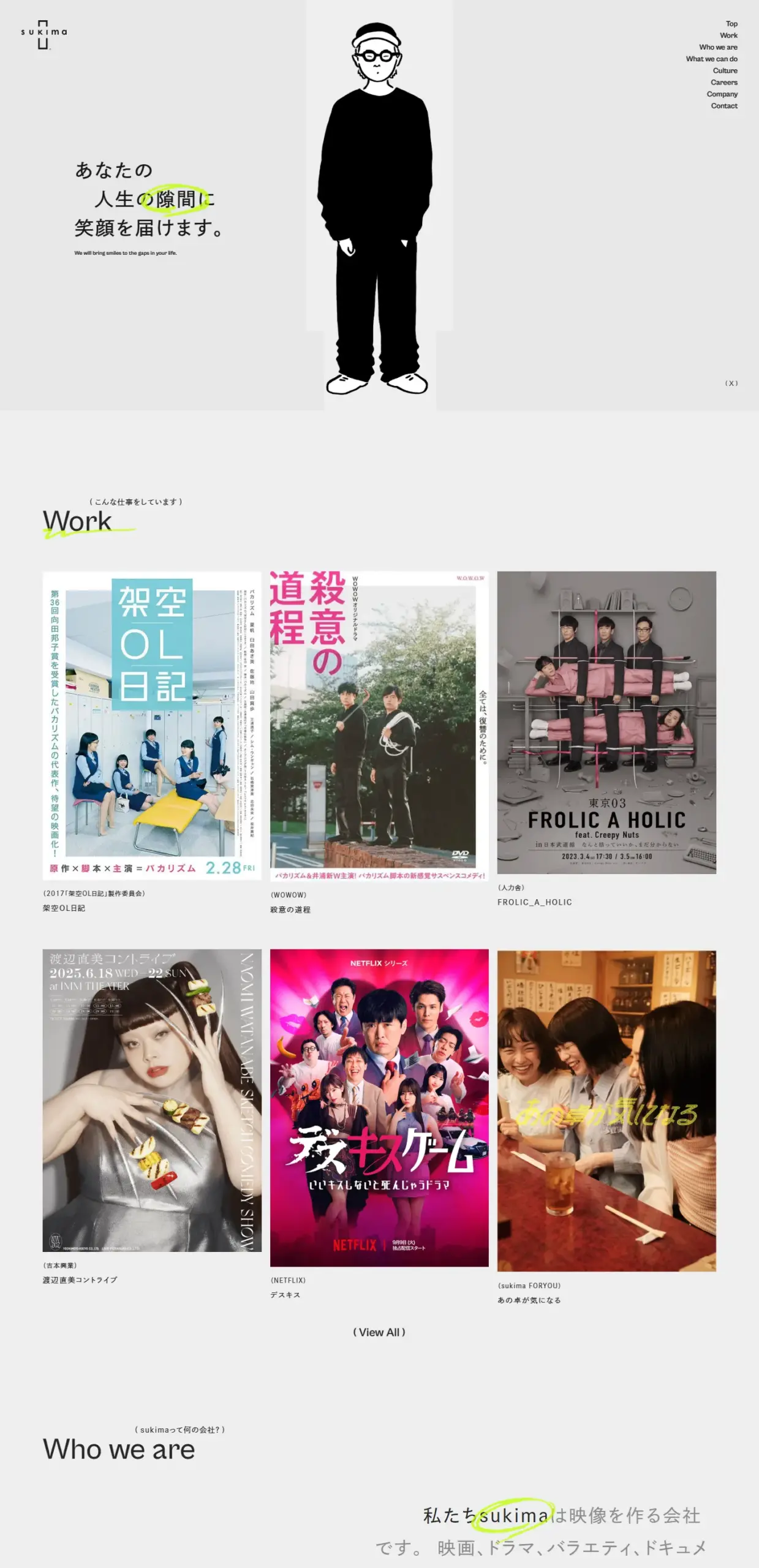The image size is (759, 1568).
Task: Open the (X) social link
Action: tap(731, 383)
